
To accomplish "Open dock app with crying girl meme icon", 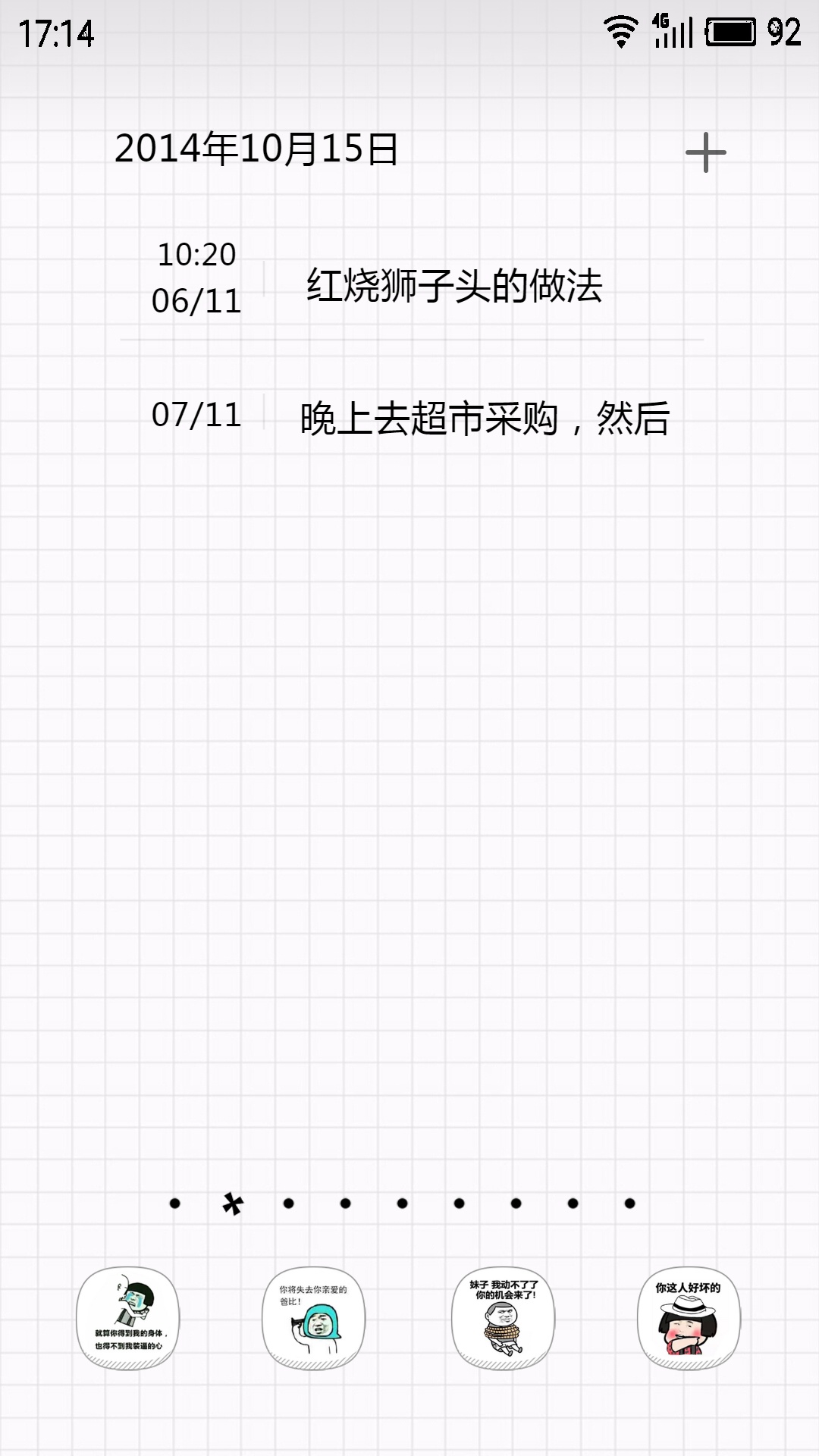I will click(x=128, y=1319).
